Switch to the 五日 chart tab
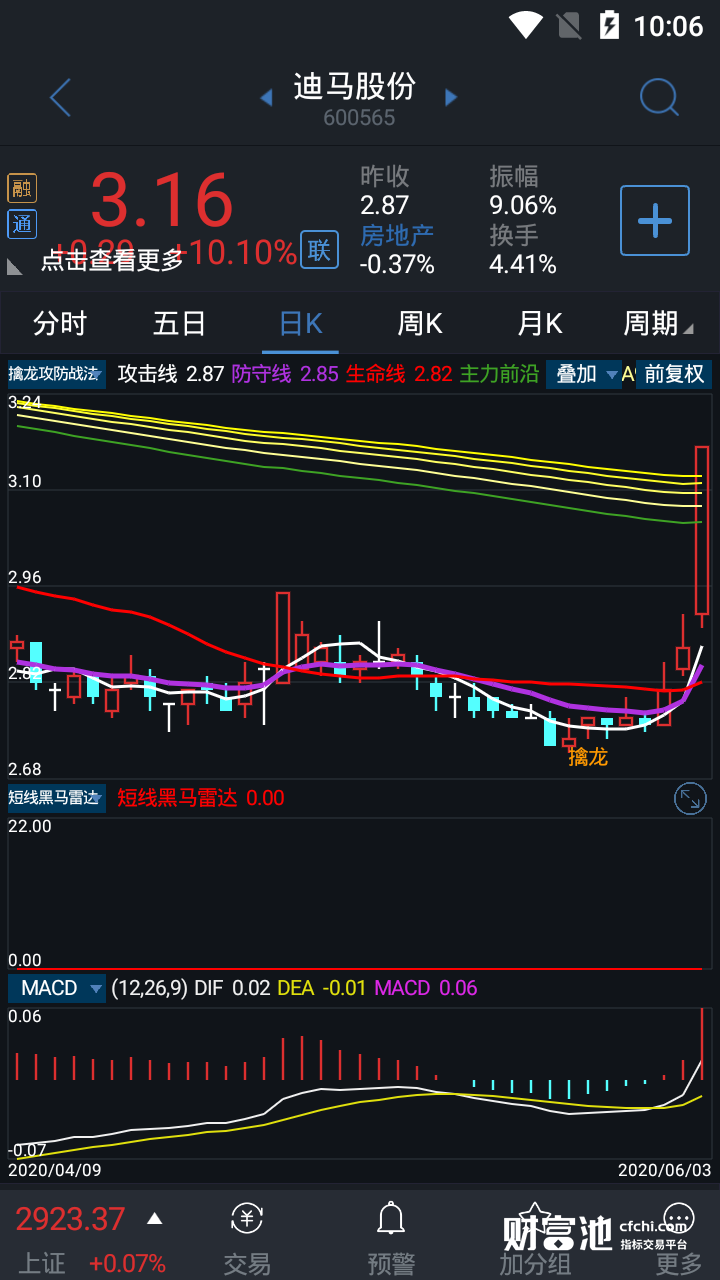 tap(180, 324)
